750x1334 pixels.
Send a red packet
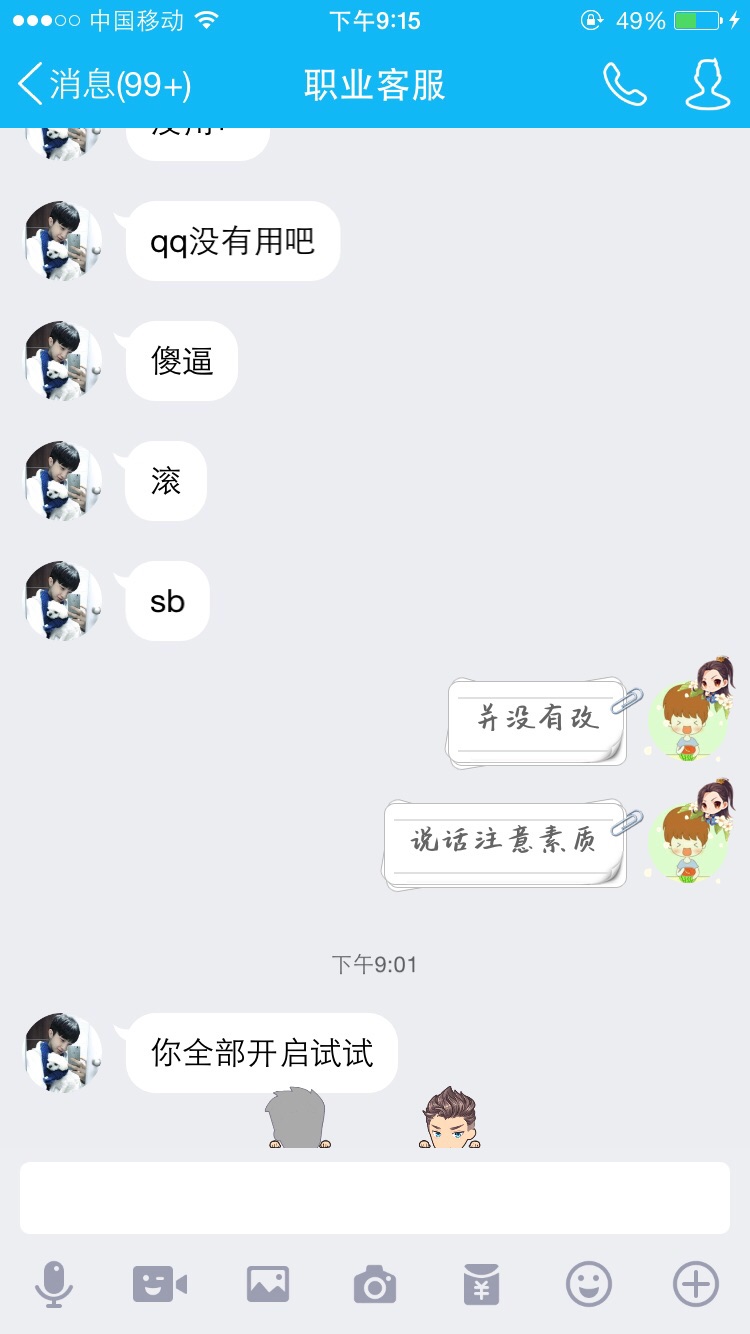(482, 1284)
